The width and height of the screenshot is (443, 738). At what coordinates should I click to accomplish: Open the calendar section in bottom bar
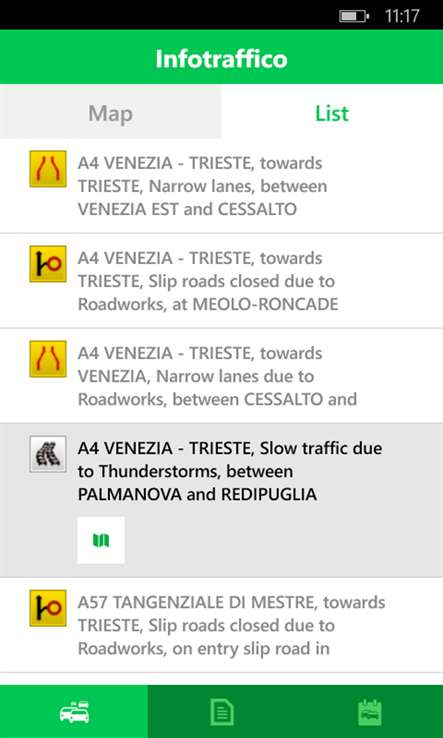click(x=369, y=712)
